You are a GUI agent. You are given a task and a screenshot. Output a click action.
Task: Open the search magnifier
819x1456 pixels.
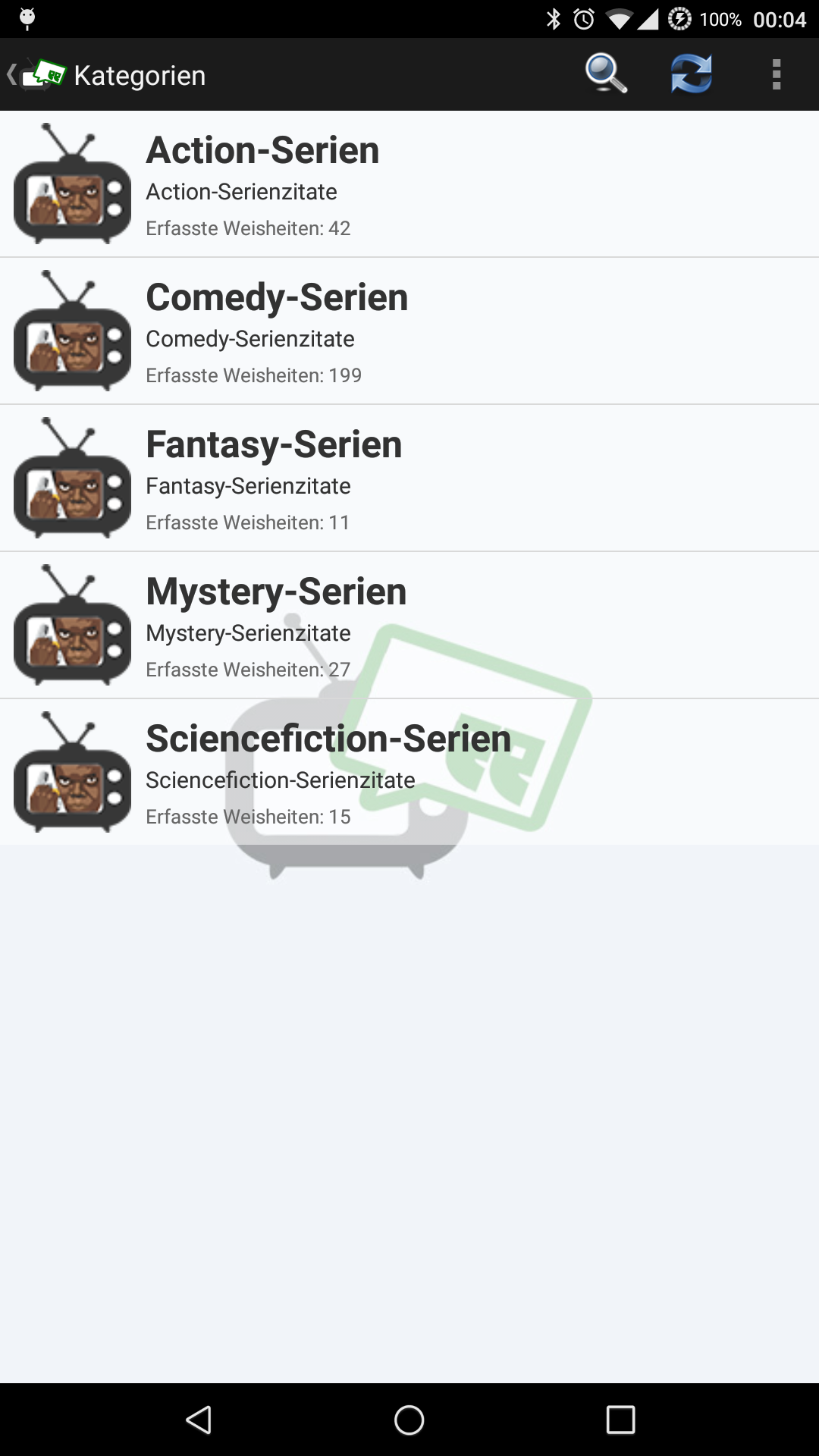tap(605, 74)
